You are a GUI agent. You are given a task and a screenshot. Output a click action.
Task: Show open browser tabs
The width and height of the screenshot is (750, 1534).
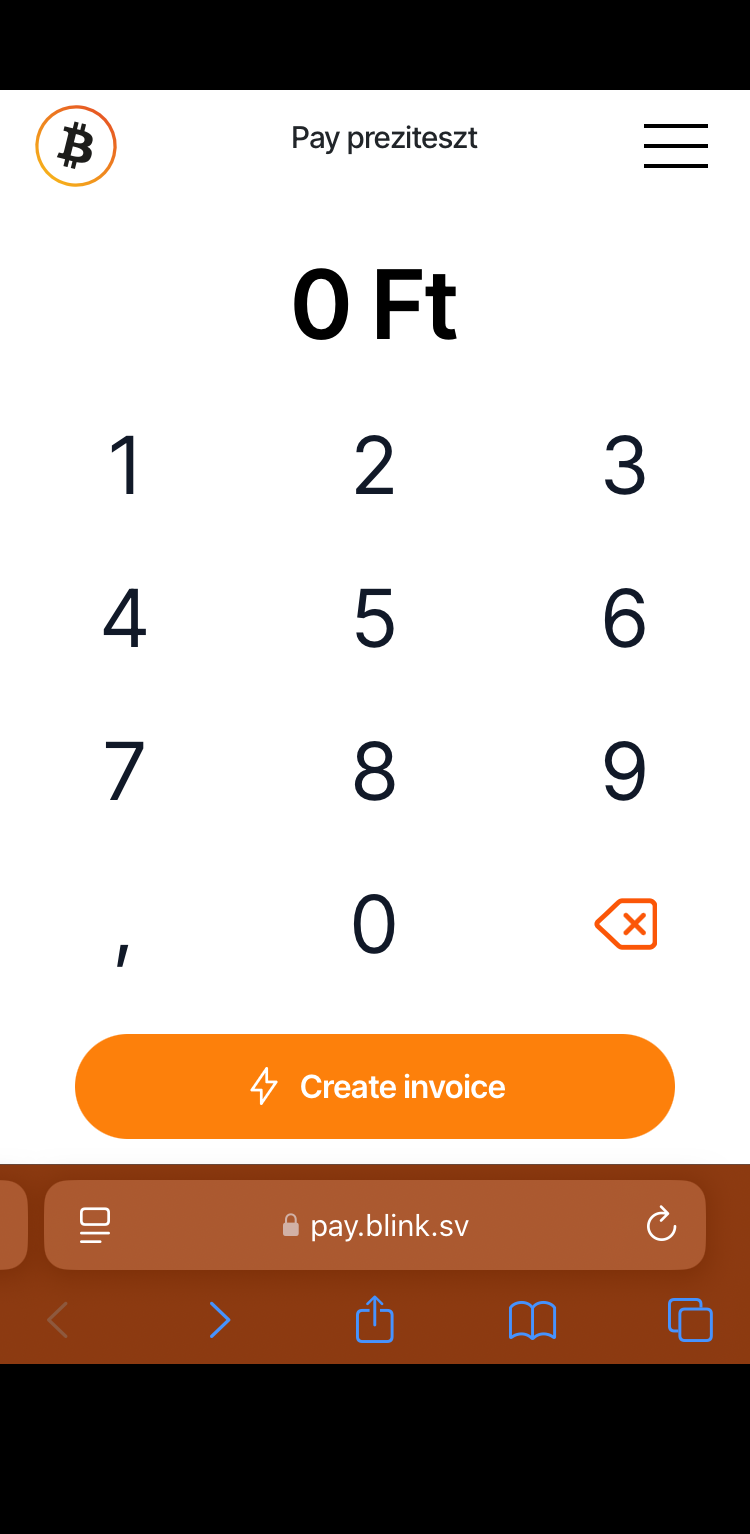coord(690,1321)
